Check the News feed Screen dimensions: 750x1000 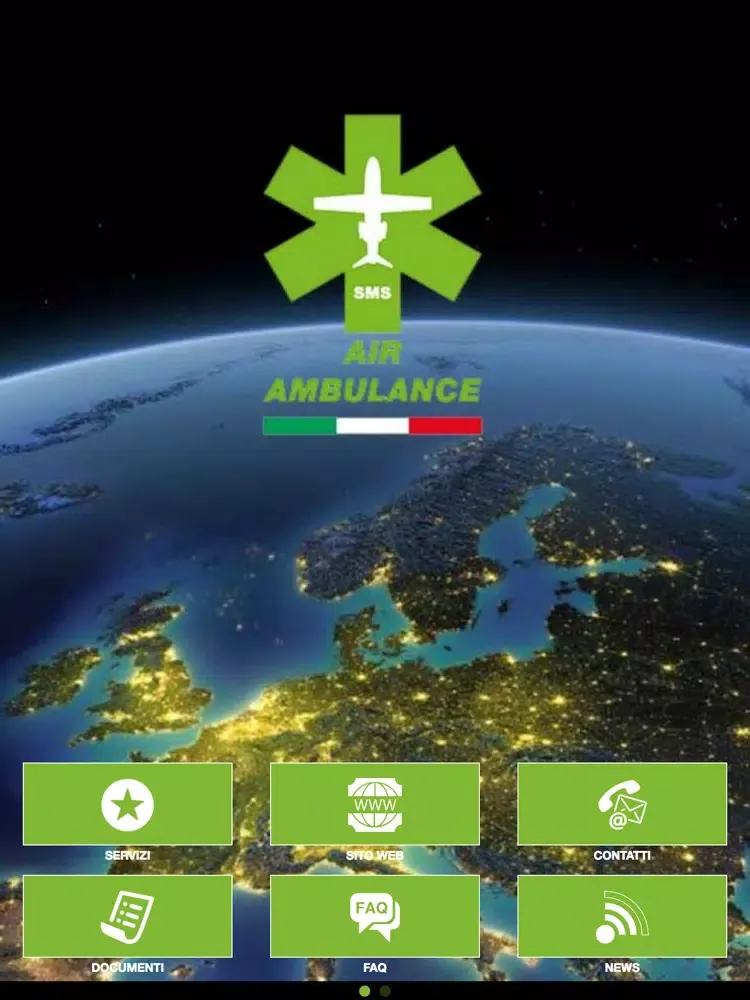pyautogui.click(x=621, y=916)
